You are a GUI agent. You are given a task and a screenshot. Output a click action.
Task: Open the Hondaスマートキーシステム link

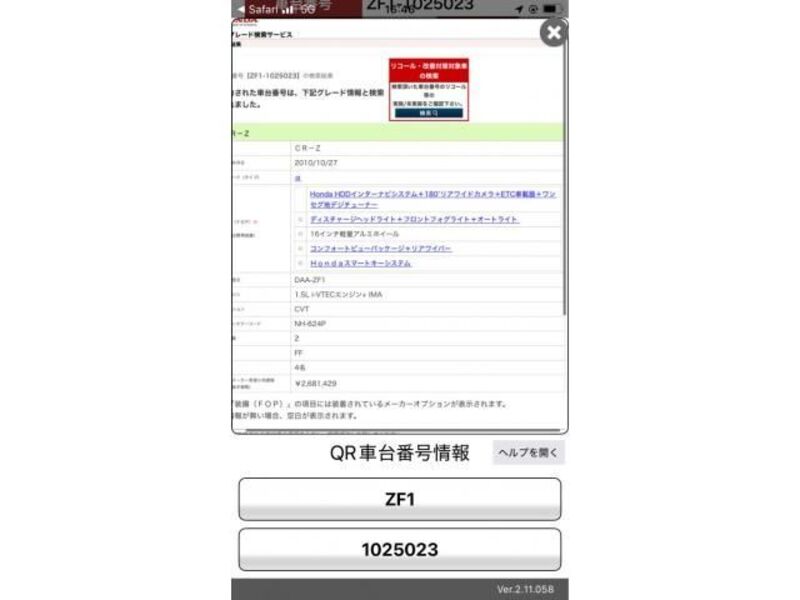click(360, 263)
